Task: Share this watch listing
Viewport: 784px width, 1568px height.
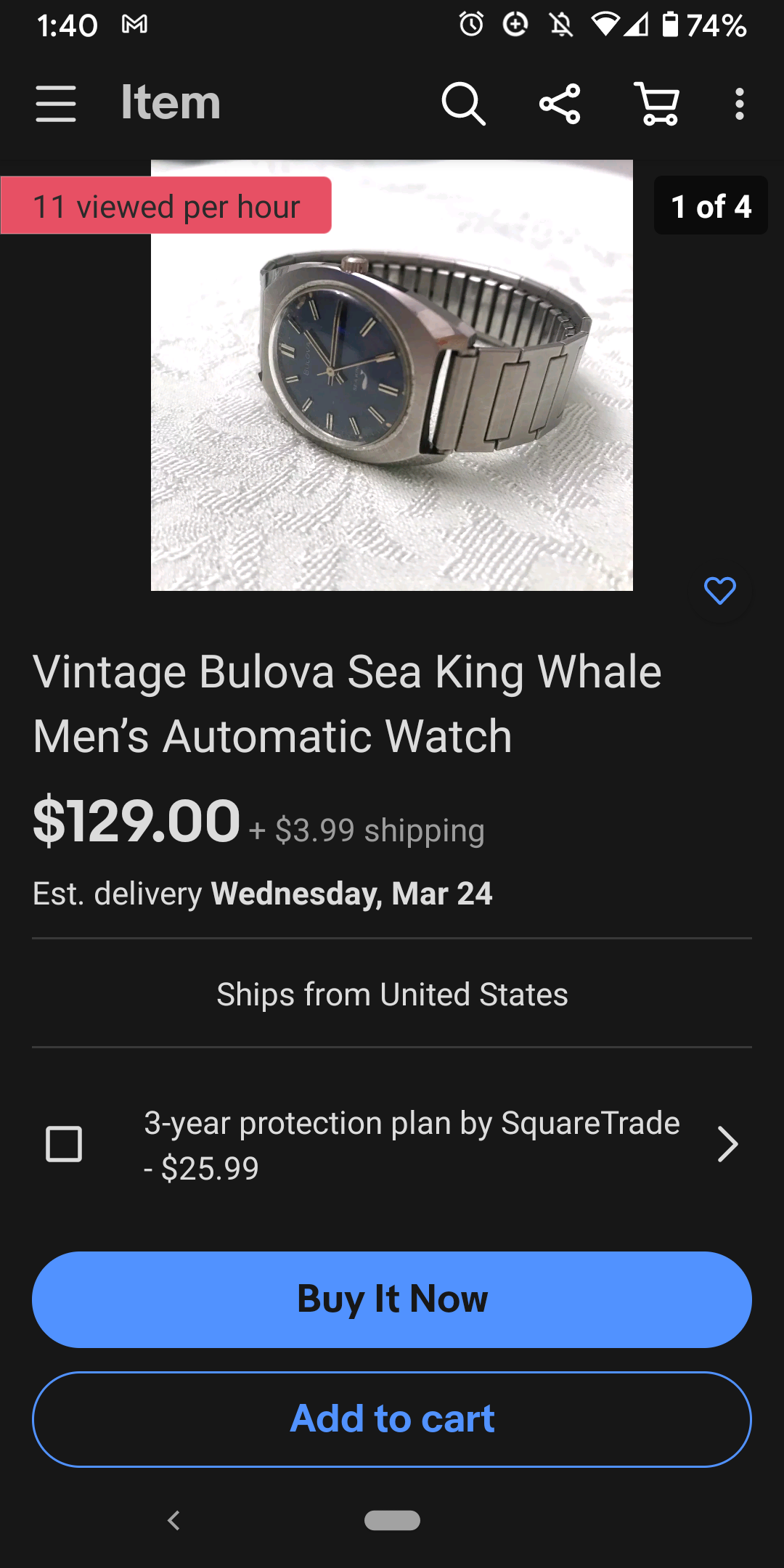Action: click(x=560, y=104)
